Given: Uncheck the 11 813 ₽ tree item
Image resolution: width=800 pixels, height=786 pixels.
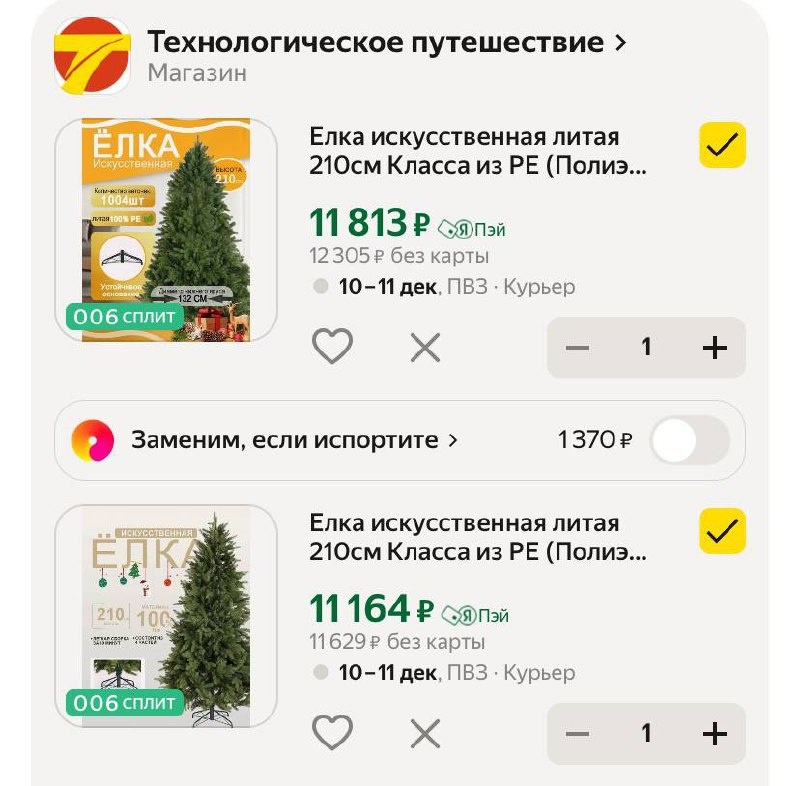Looking at the screenshot, I should (721, 147).
